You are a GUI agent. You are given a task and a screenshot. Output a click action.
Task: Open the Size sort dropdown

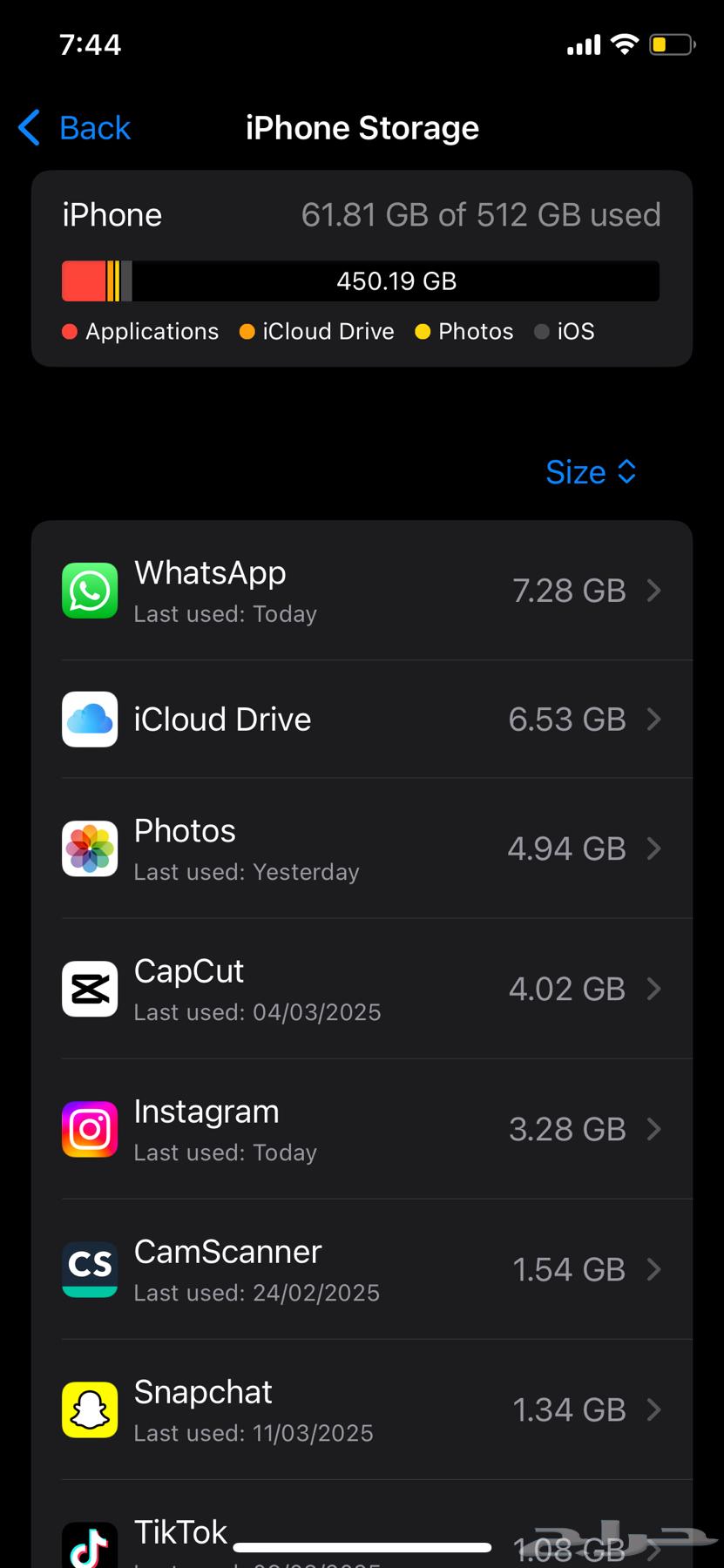point(591,472)
